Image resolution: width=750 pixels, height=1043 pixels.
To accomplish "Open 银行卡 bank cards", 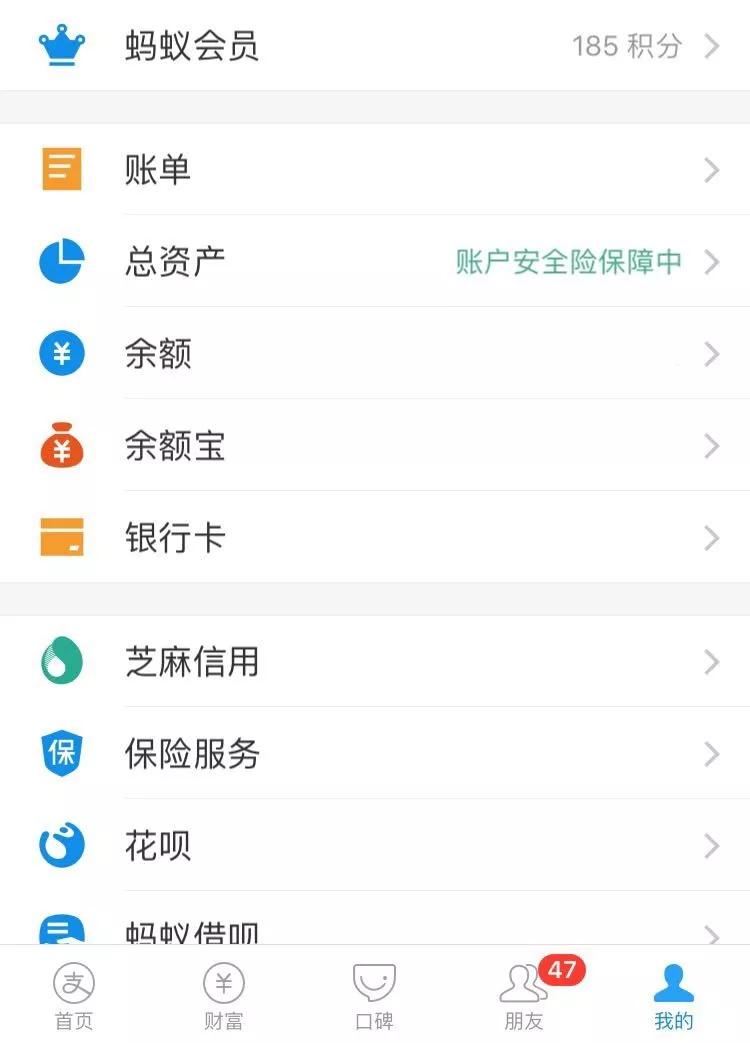I will click(375, 538).
